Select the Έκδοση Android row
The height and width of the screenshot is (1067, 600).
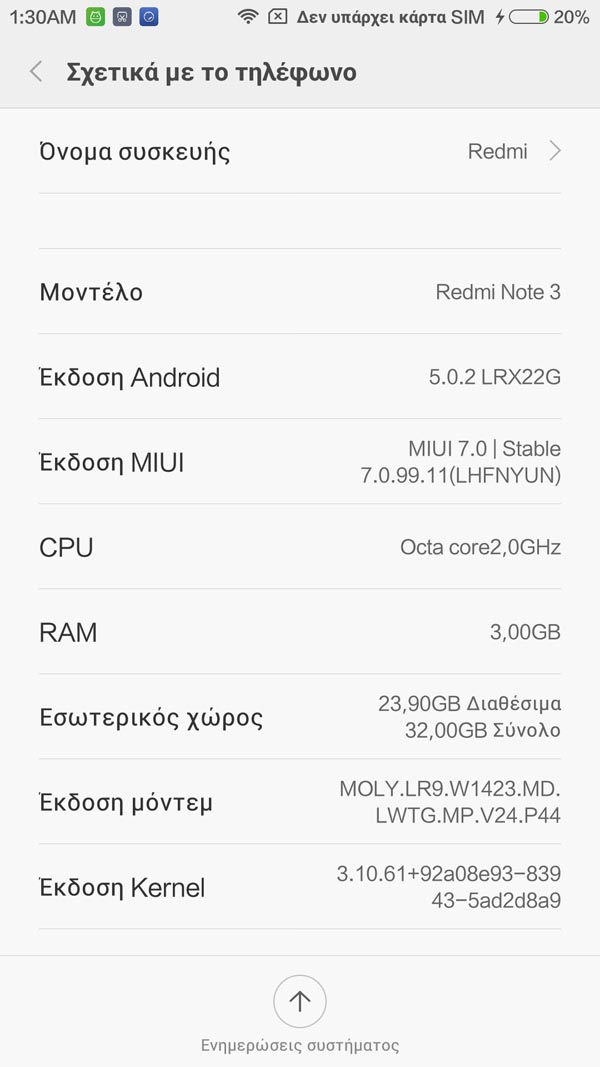(x=300, y=376)
